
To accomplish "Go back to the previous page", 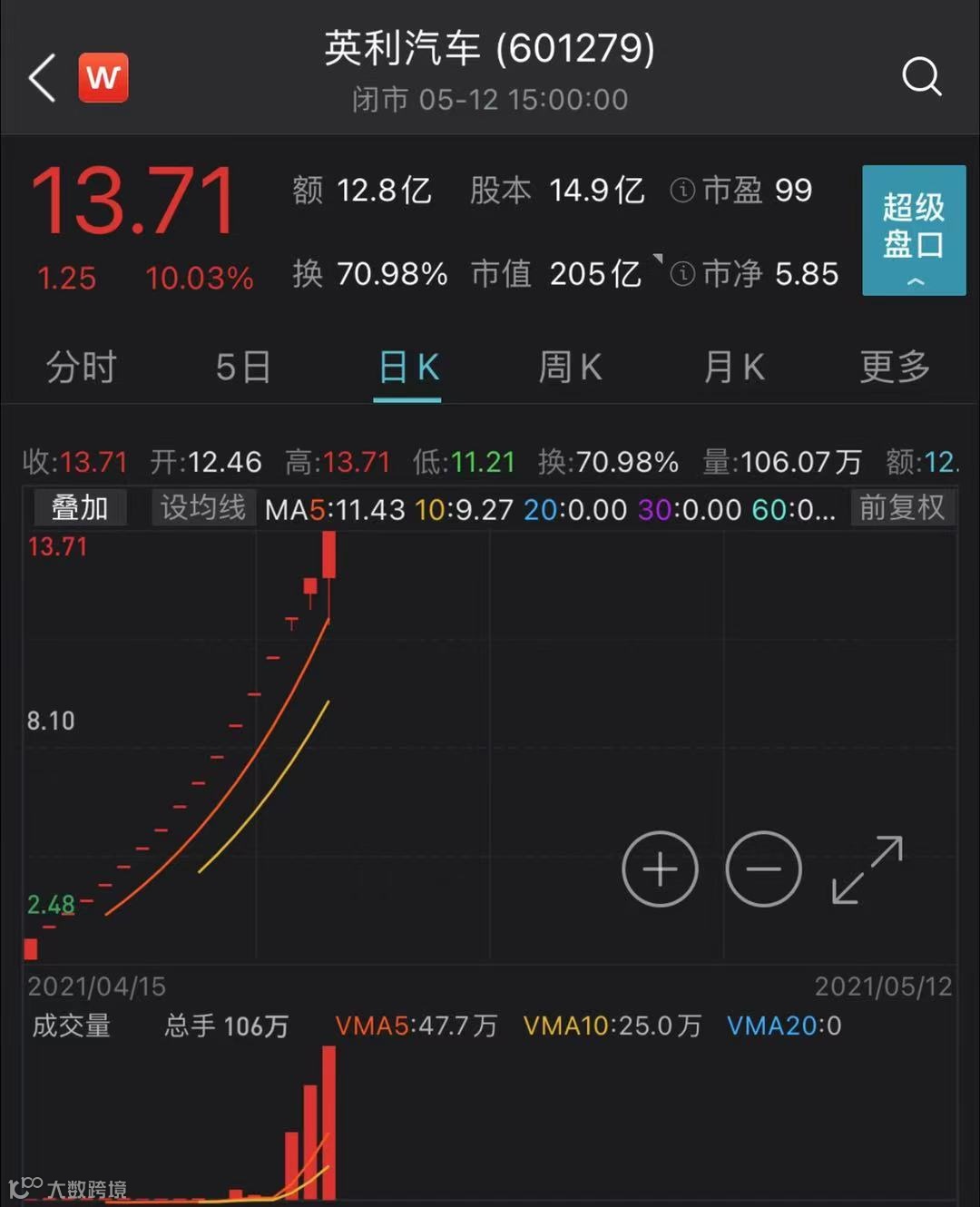I will (43, 77).
